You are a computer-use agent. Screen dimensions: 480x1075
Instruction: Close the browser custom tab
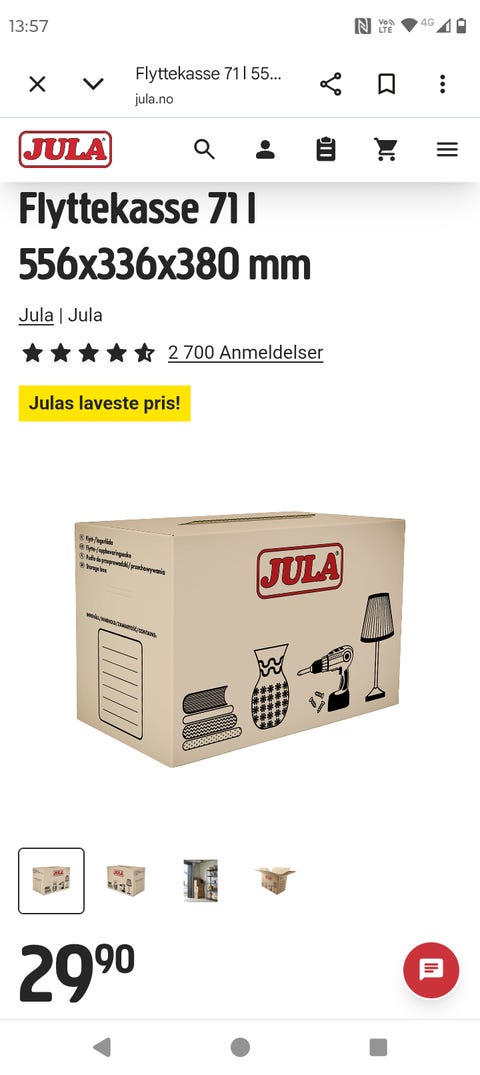[37, 84]
